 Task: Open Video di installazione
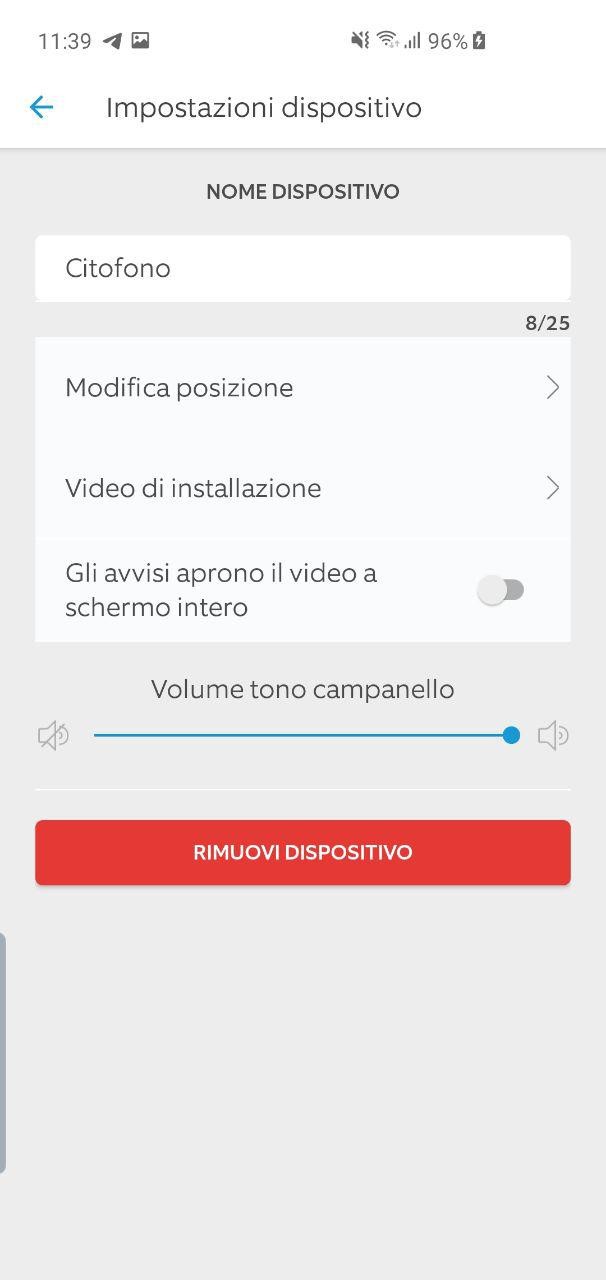302,488
